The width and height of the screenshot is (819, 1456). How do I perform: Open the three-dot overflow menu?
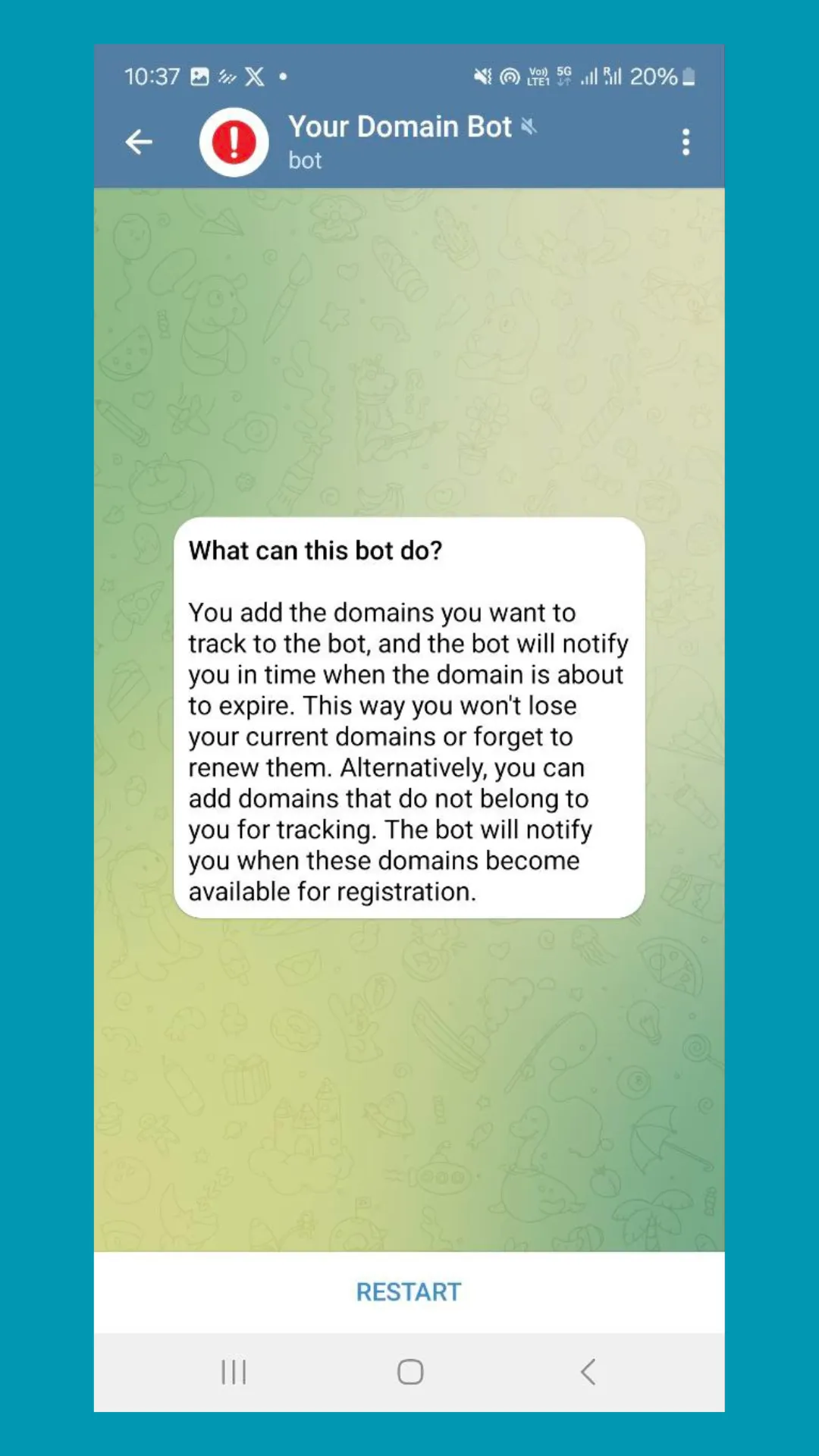[x=686, y=142]
